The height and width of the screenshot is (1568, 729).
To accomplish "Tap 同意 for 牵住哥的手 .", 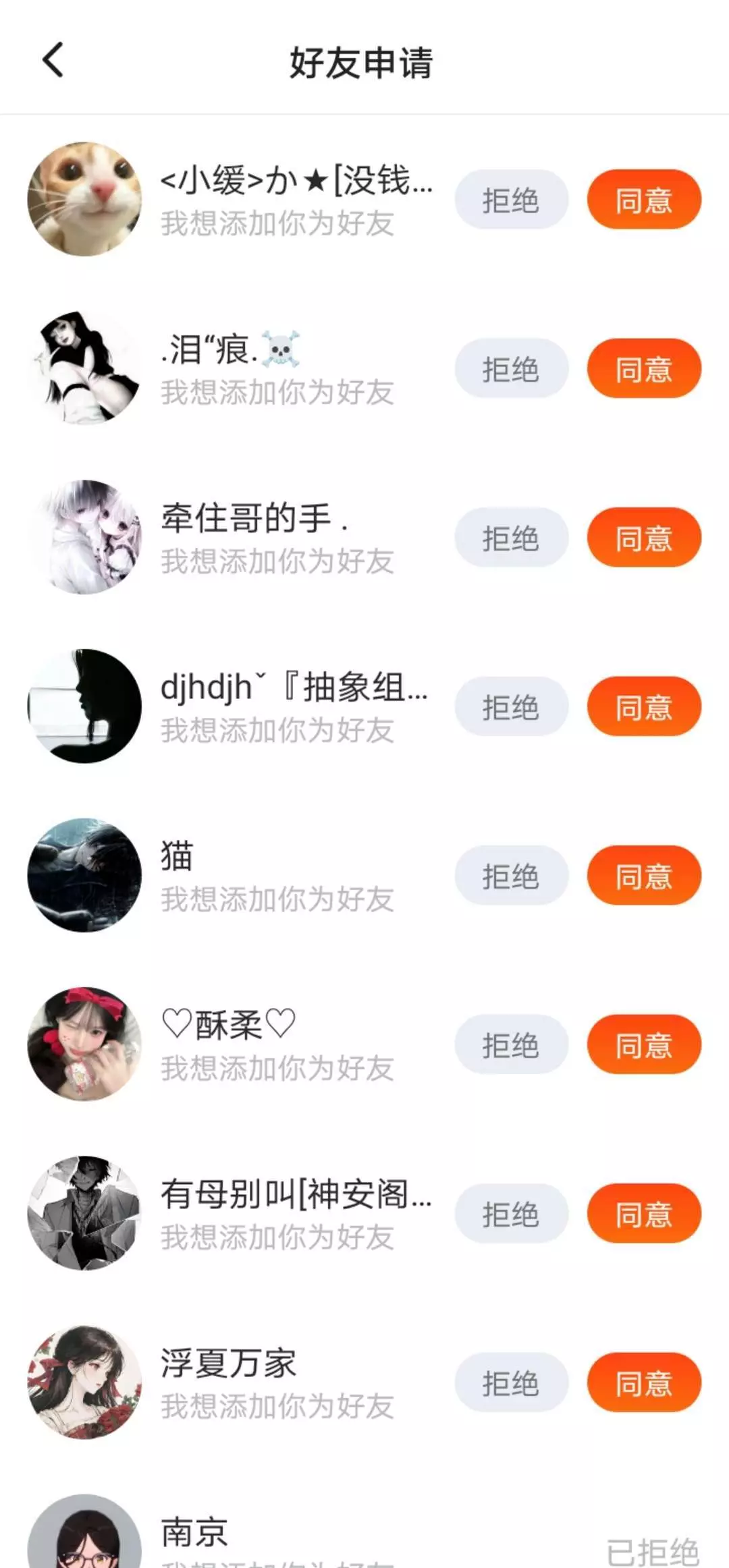I will [x=644, y=538].
